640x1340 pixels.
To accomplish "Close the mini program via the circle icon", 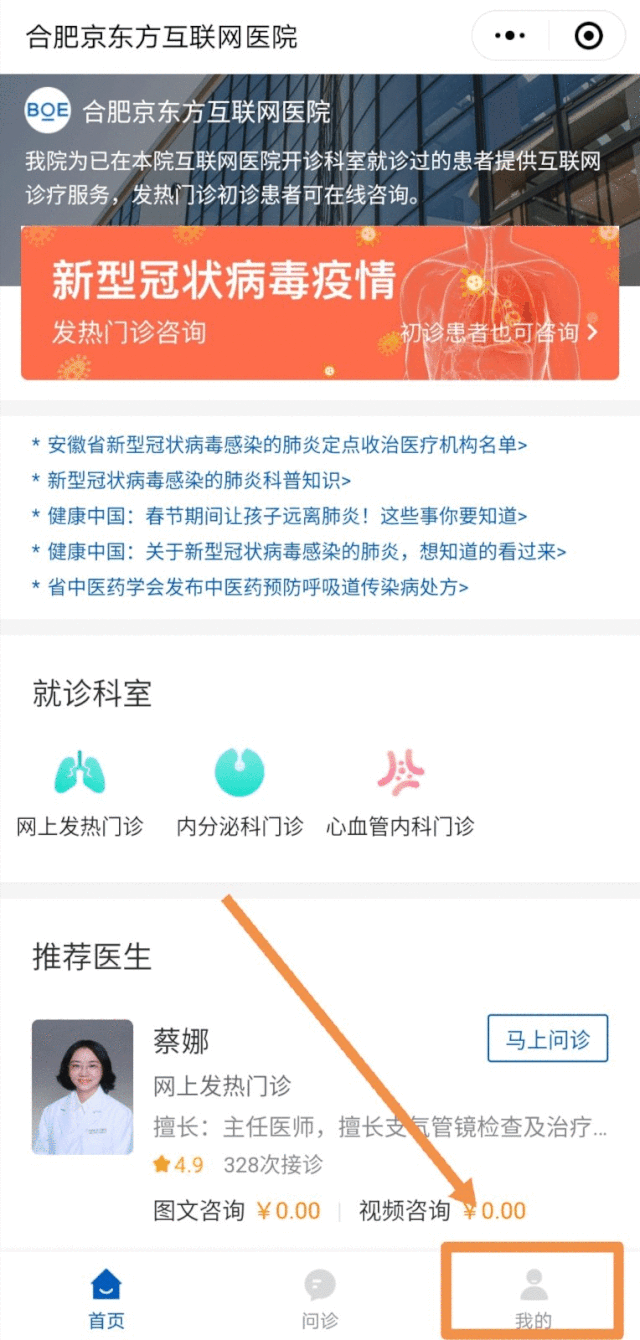I will [x=589, y=37].
